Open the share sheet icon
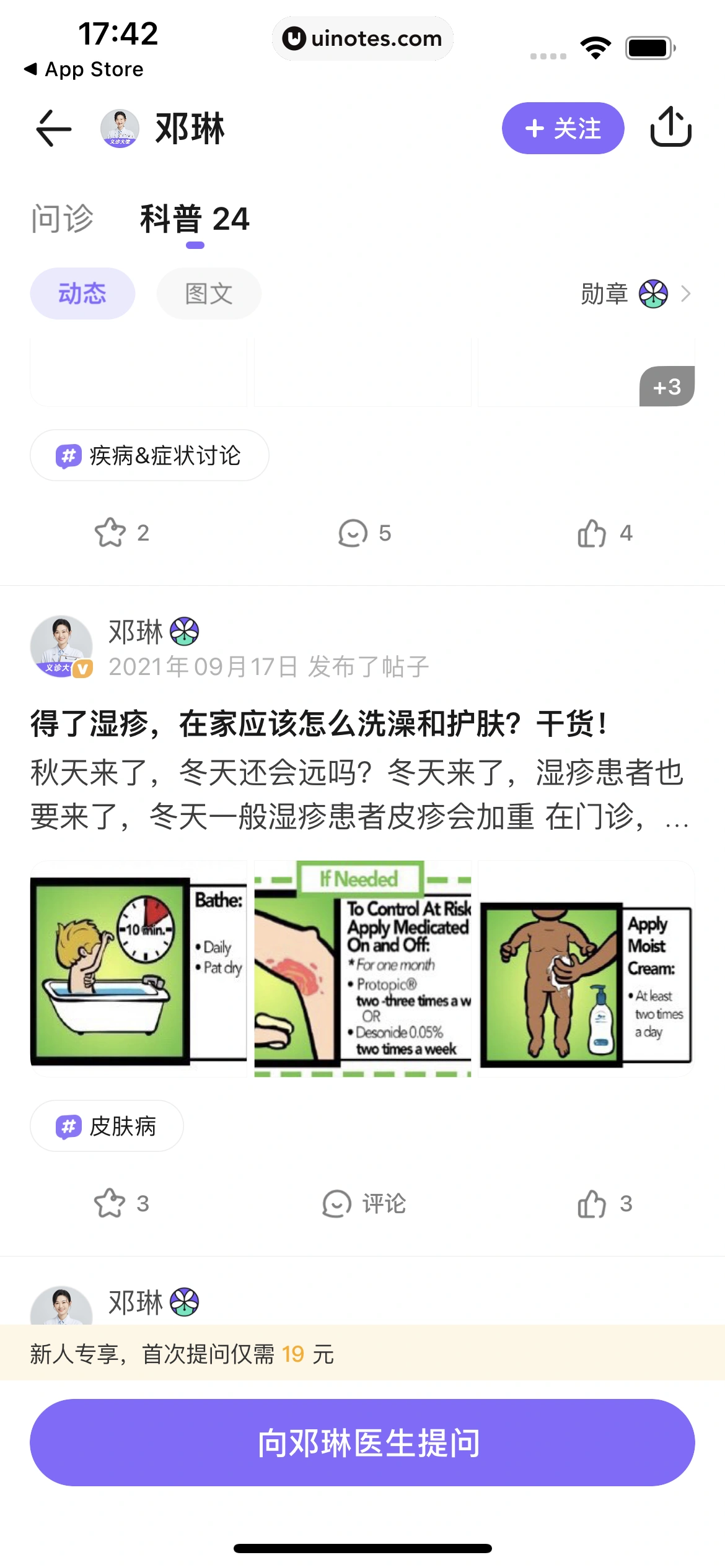Image resolution: width=725 pixels, height=1568 pixels. (x=672, y=128)
